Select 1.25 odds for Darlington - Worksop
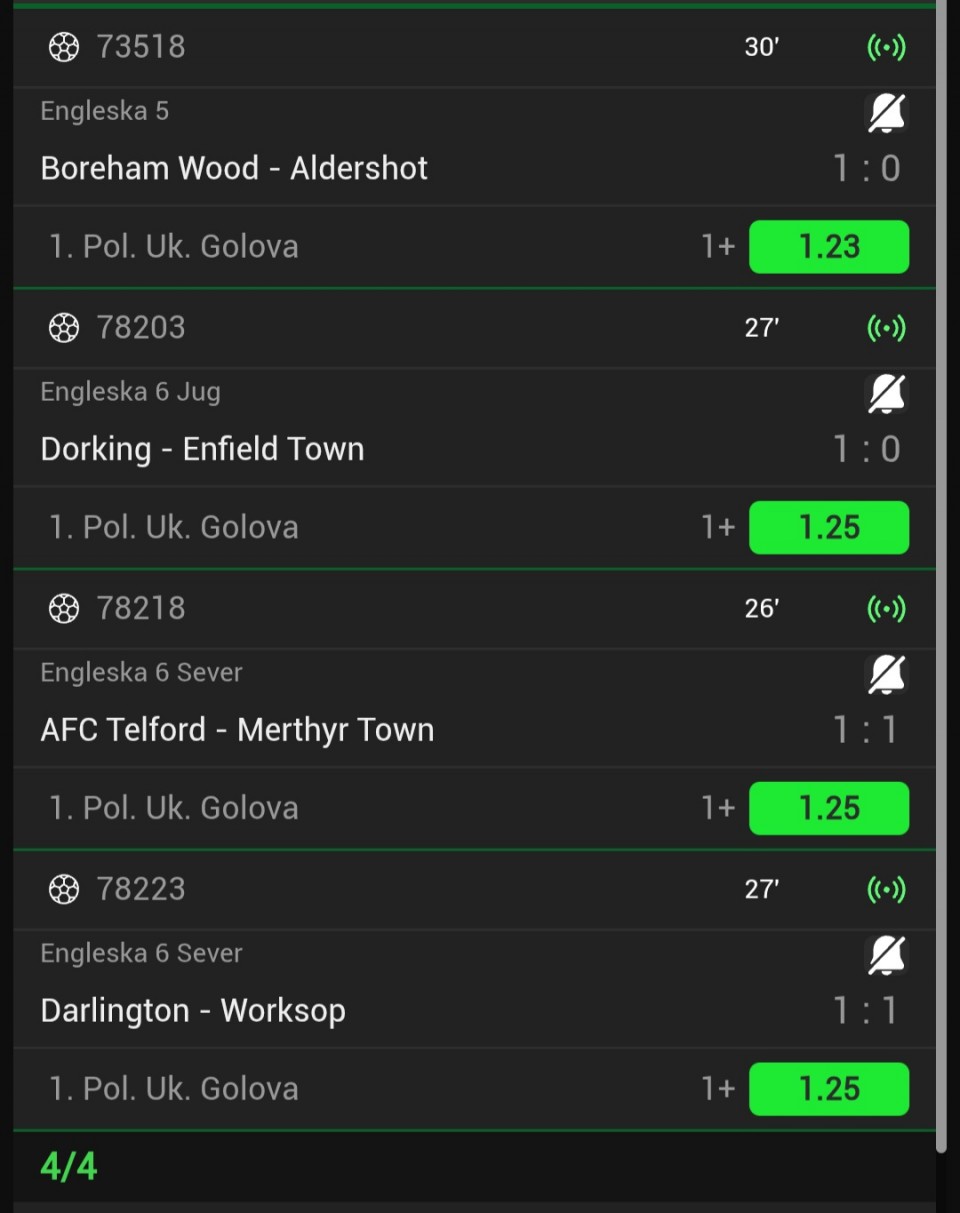This screenshot has height=1213, width=960. tap(828, 1090)
